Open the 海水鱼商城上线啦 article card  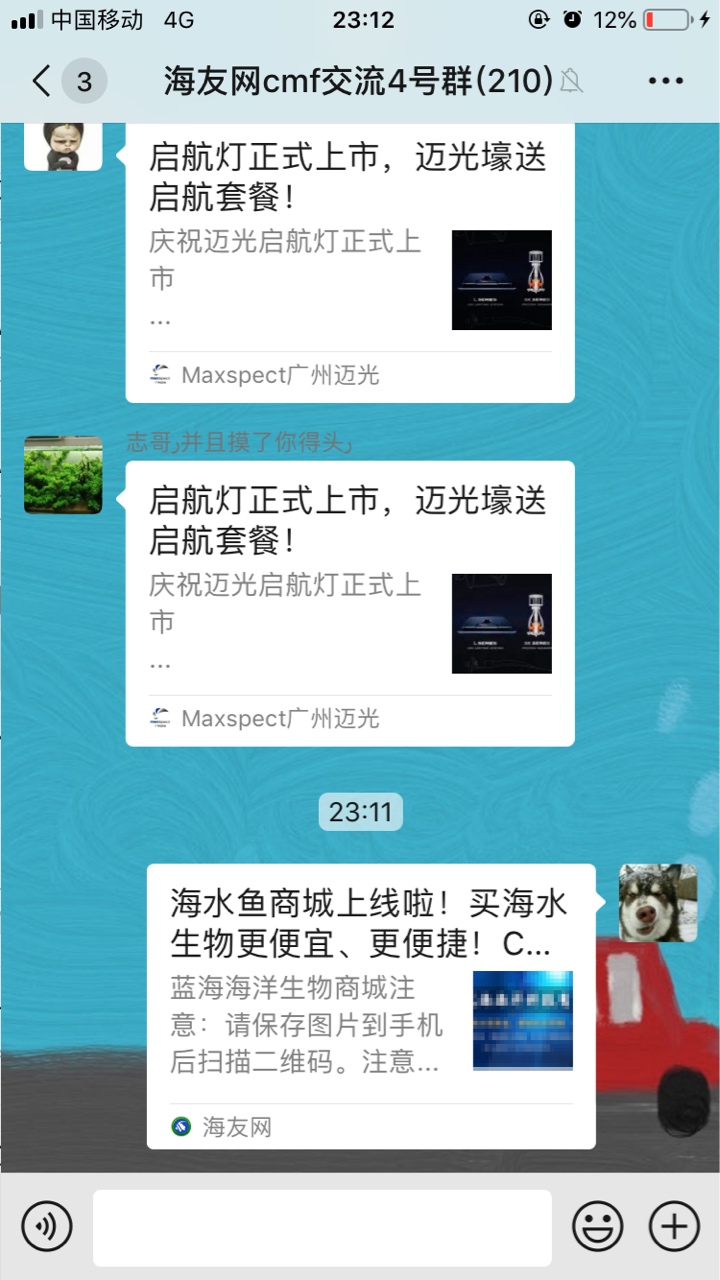[x=371, y=1006]
